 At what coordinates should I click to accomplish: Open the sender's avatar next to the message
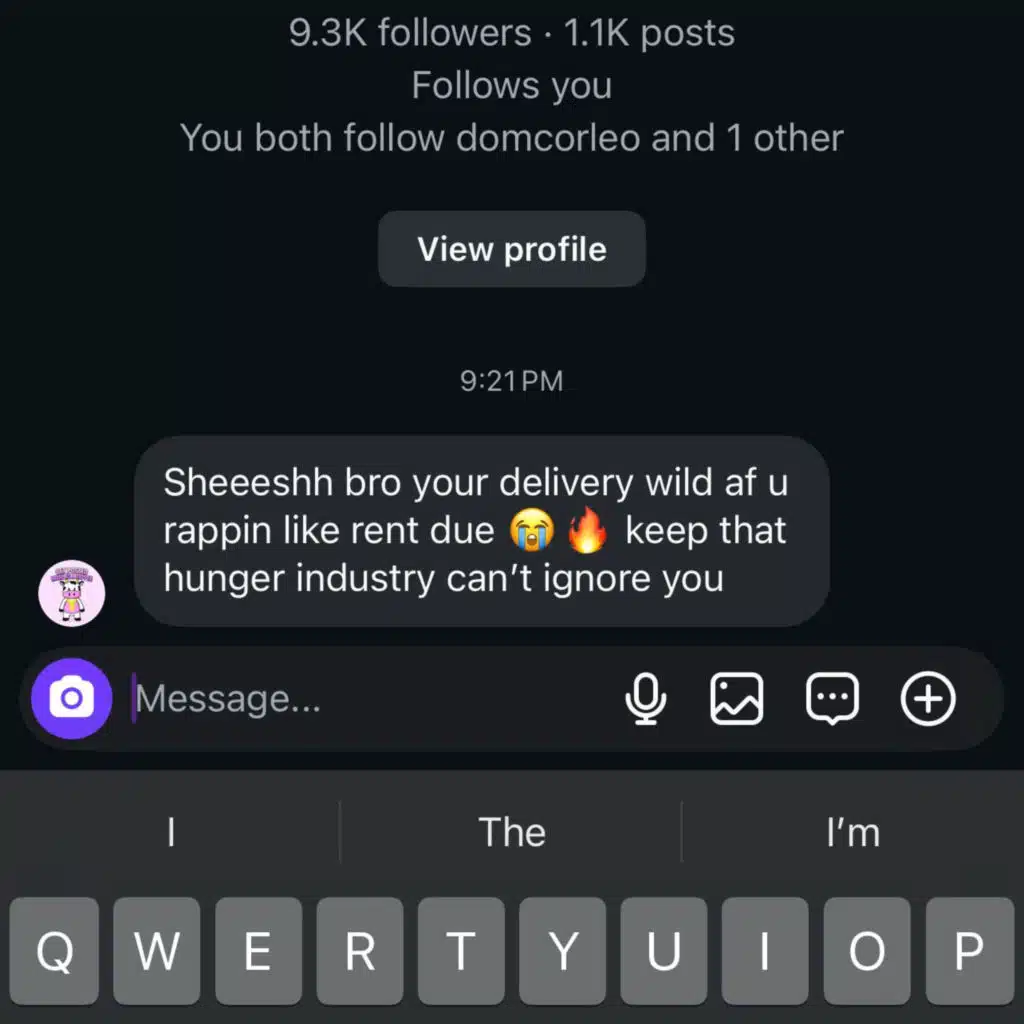(x=72, y=593)
